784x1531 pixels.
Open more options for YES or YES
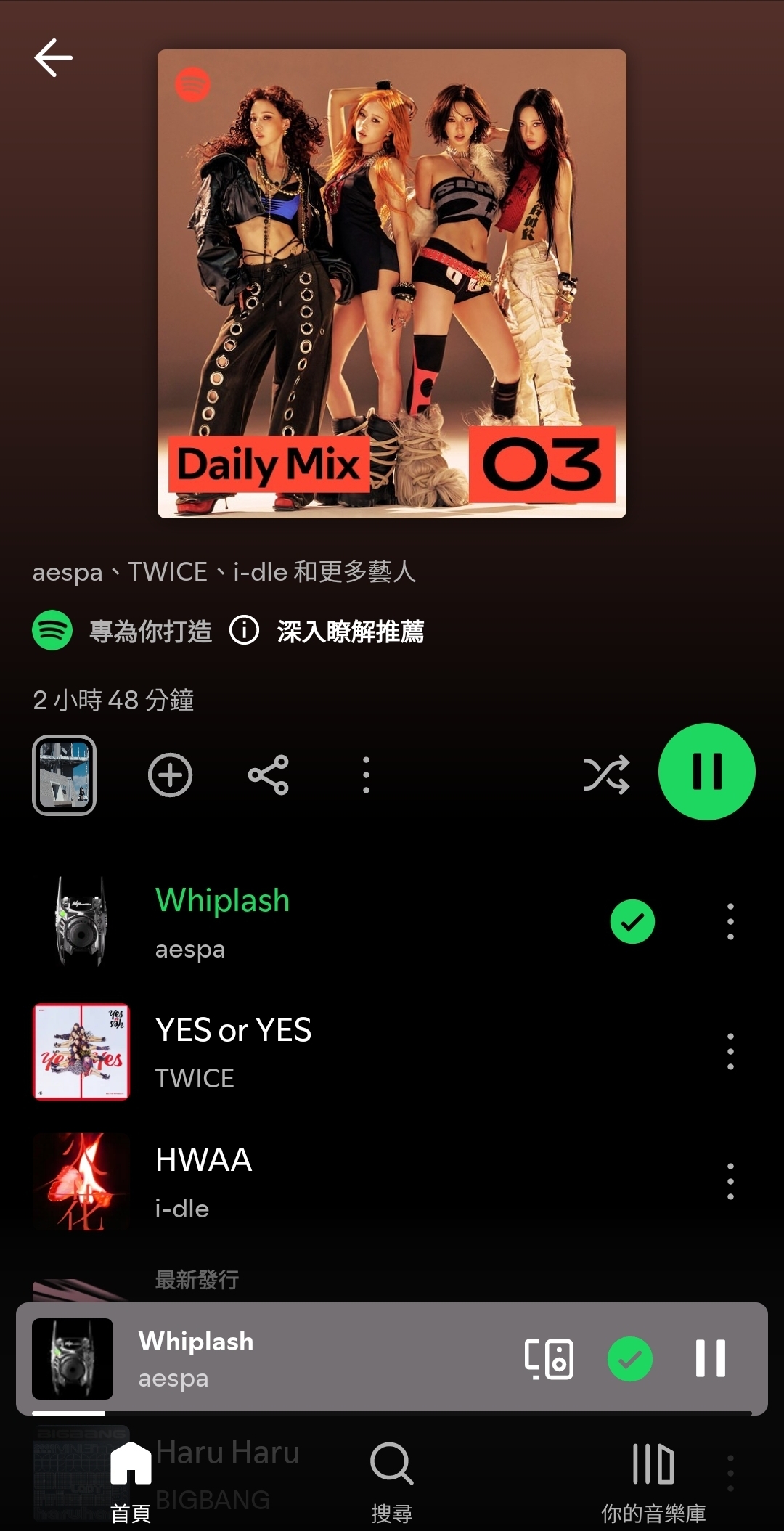point(730,1052)
